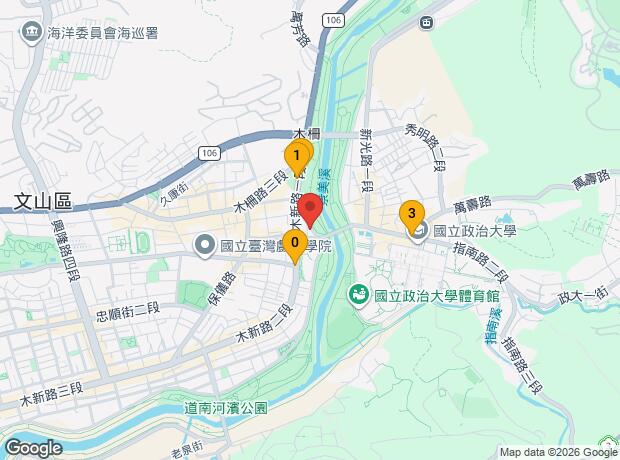Select the orange marker labeled 0
This screenshot has width=620, height=460.
tap(295, 246)
